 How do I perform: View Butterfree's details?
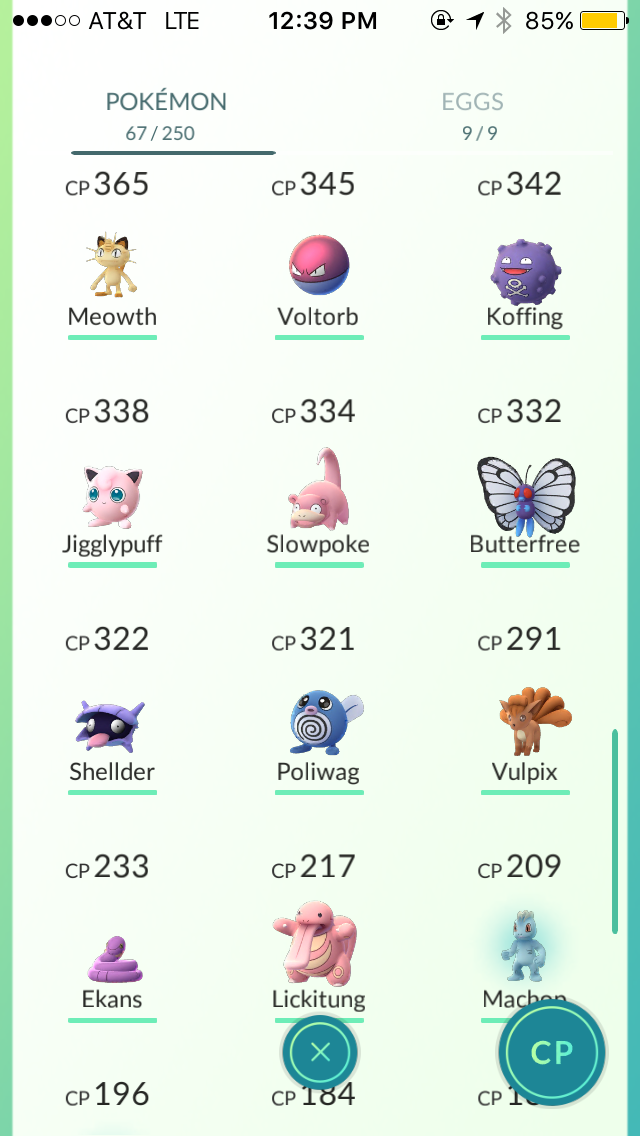tap(525, 497)
